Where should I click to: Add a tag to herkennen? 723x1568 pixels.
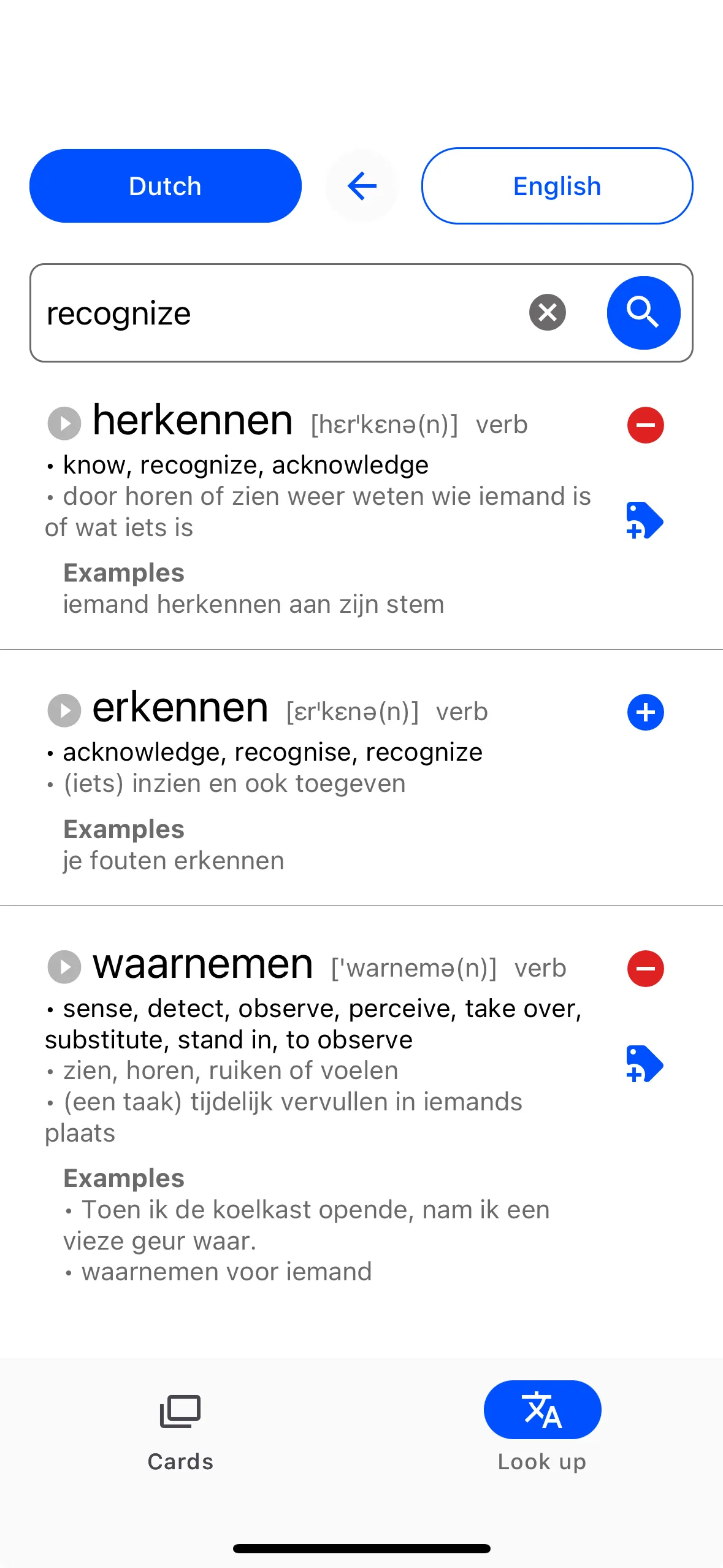[x=645, y=520]
